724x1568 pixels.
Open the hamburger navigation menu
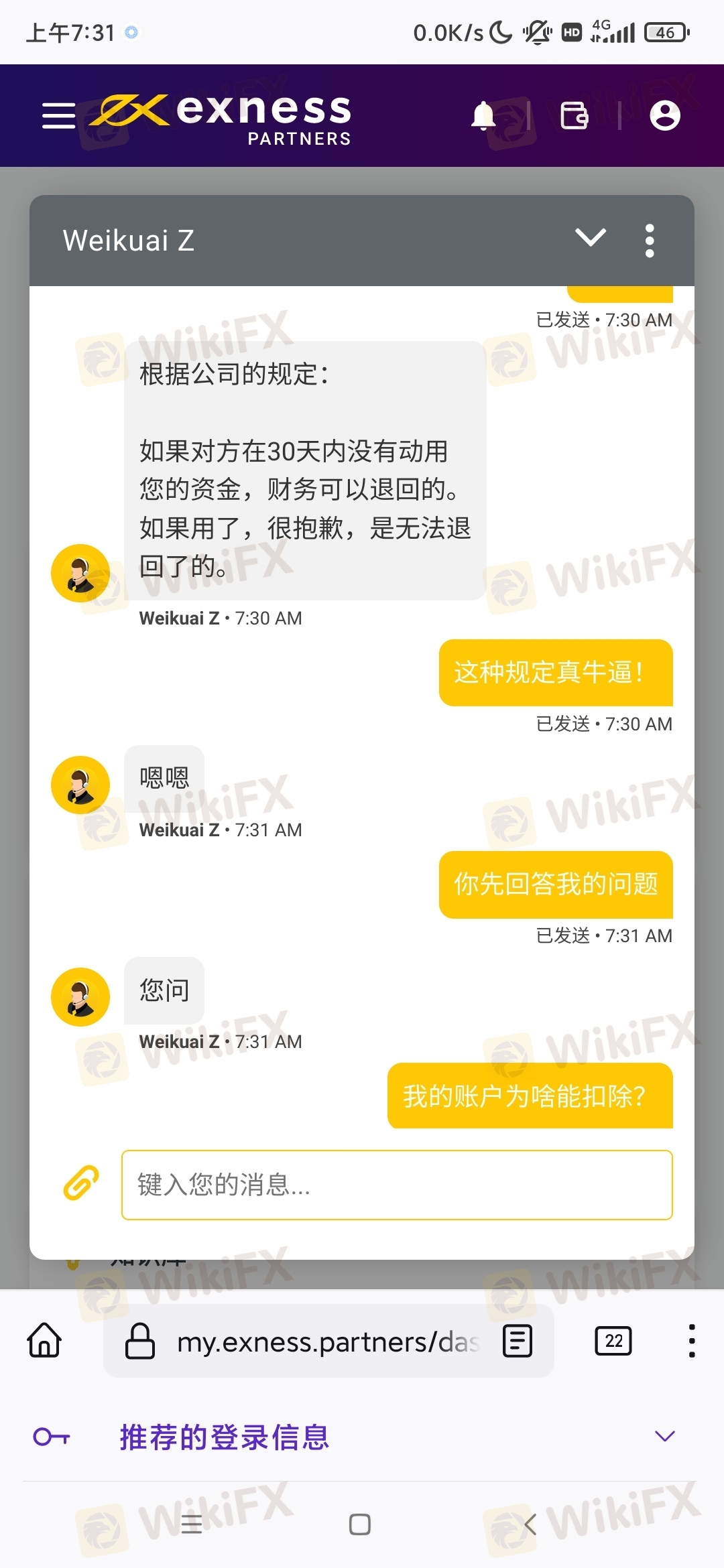pyautogui.click(x=58, y=115)
